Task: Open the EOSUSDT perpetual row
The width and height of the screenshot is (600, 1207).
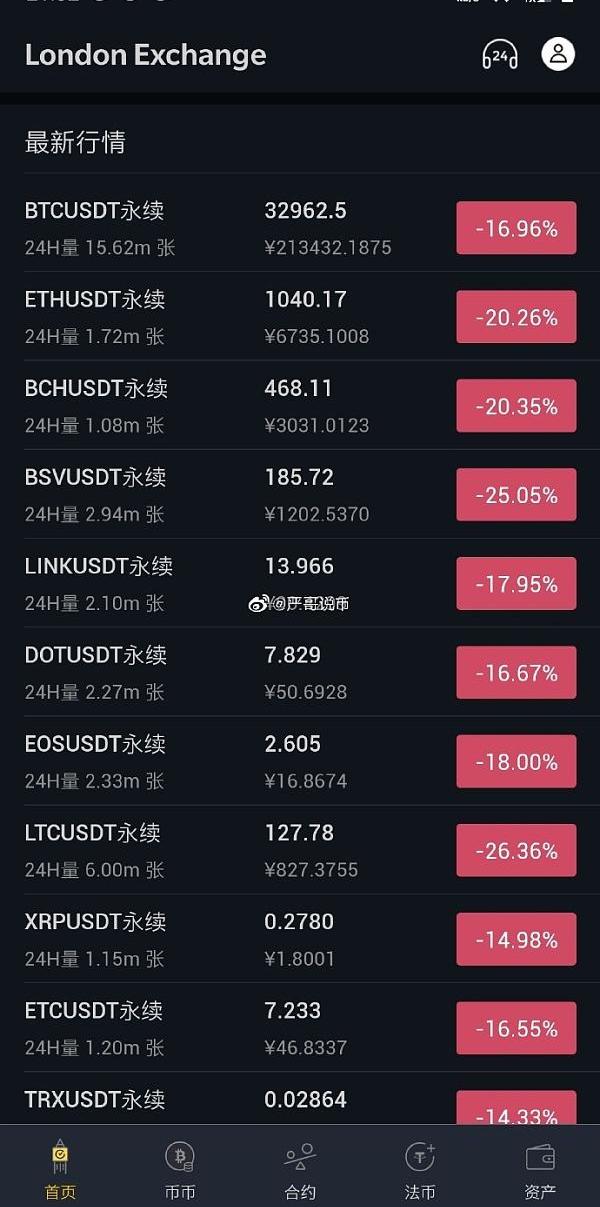Action: click(300, 762)
